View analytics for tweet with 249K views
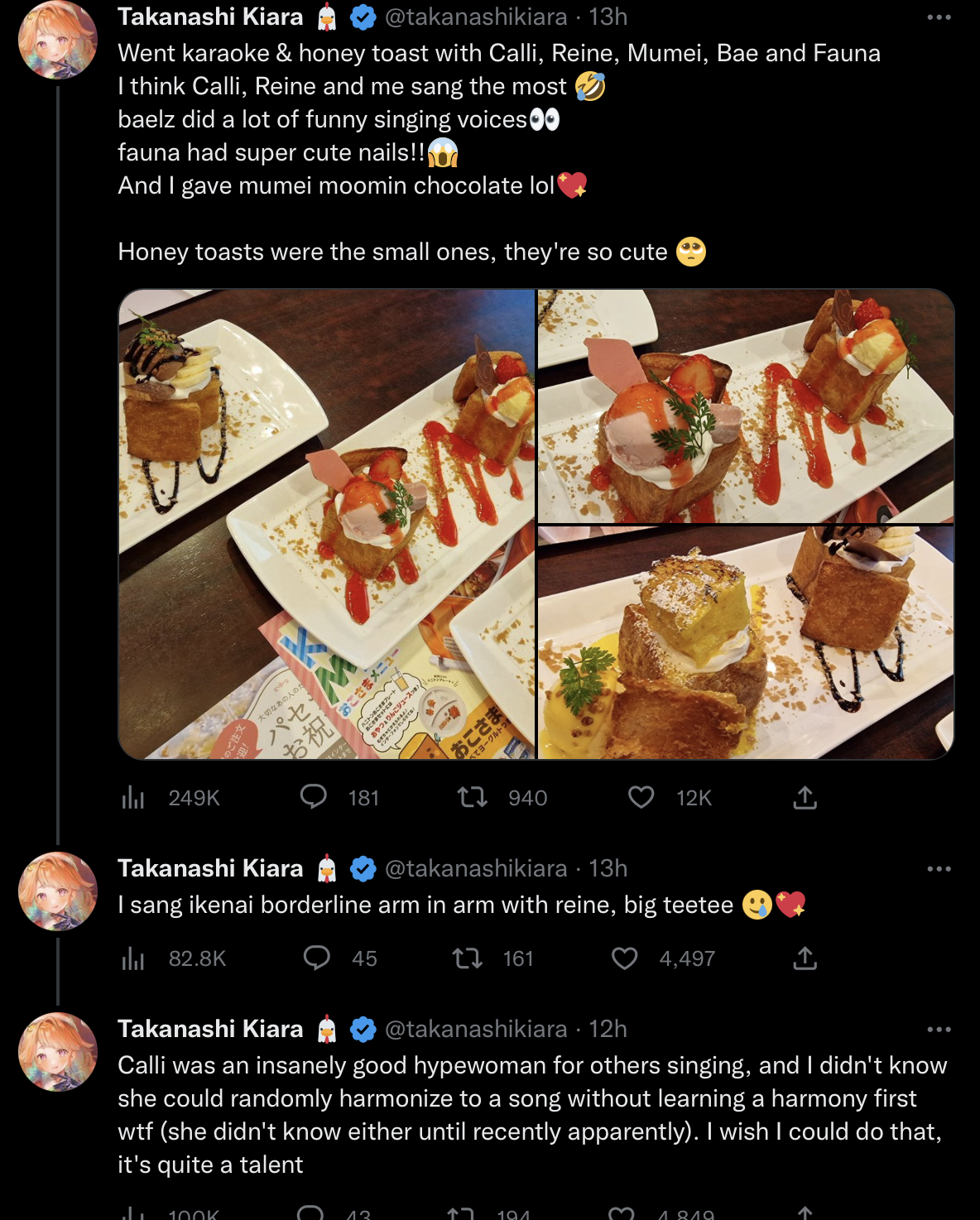The width and height of the screenshot is (980, 1220). (x=133, y=797)
